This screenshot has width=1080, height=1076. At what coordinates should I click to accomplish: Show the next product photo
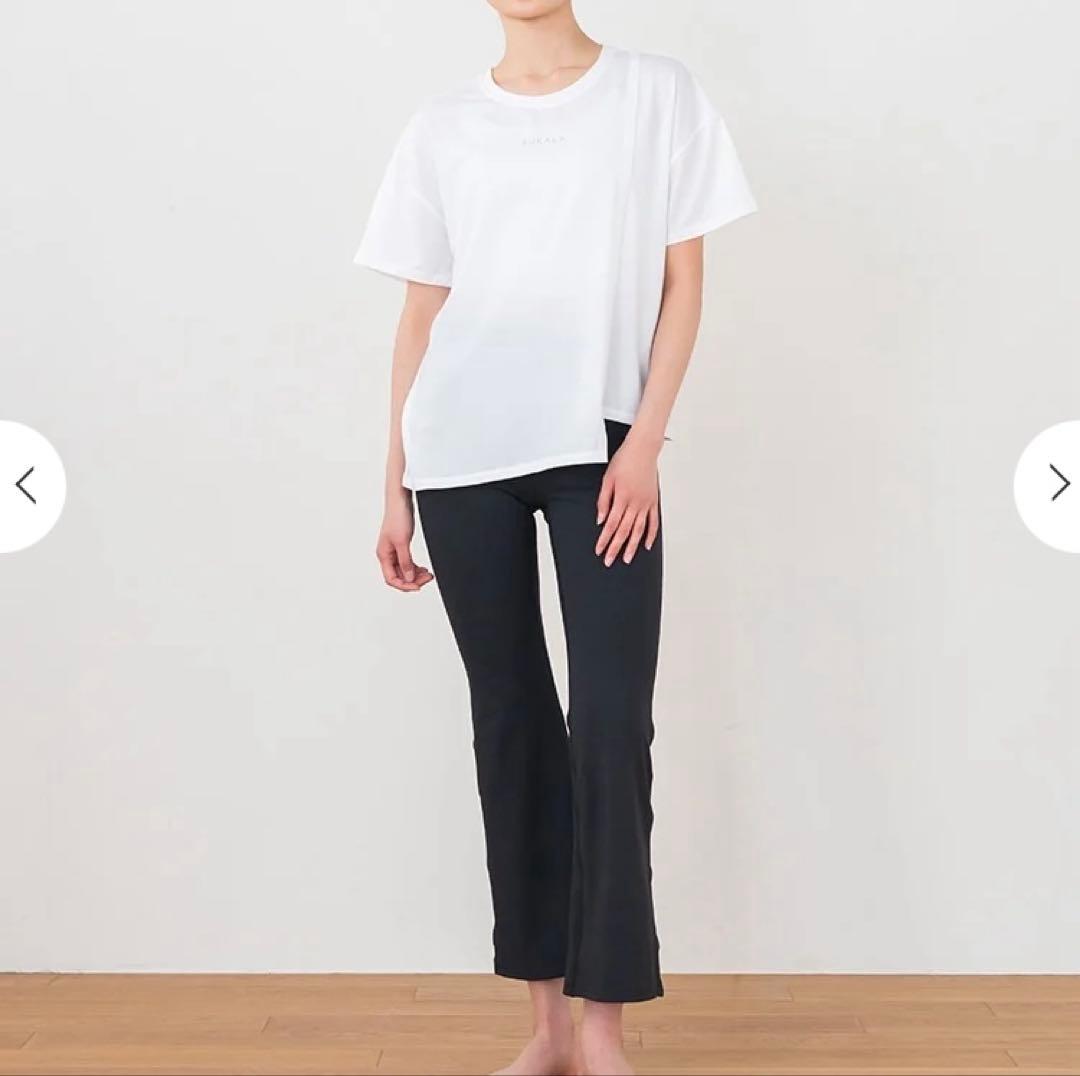[1055, 484]
